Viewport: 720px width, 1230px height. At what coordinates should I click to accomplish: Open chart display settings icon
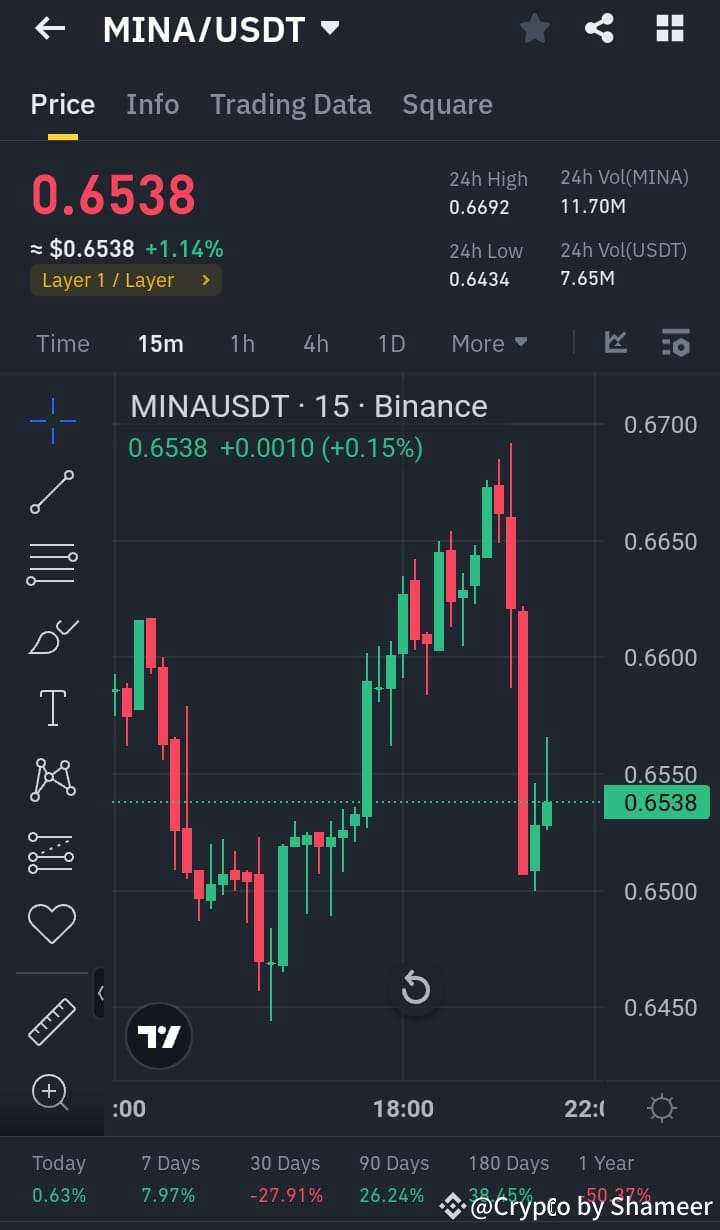coord(676,342)
